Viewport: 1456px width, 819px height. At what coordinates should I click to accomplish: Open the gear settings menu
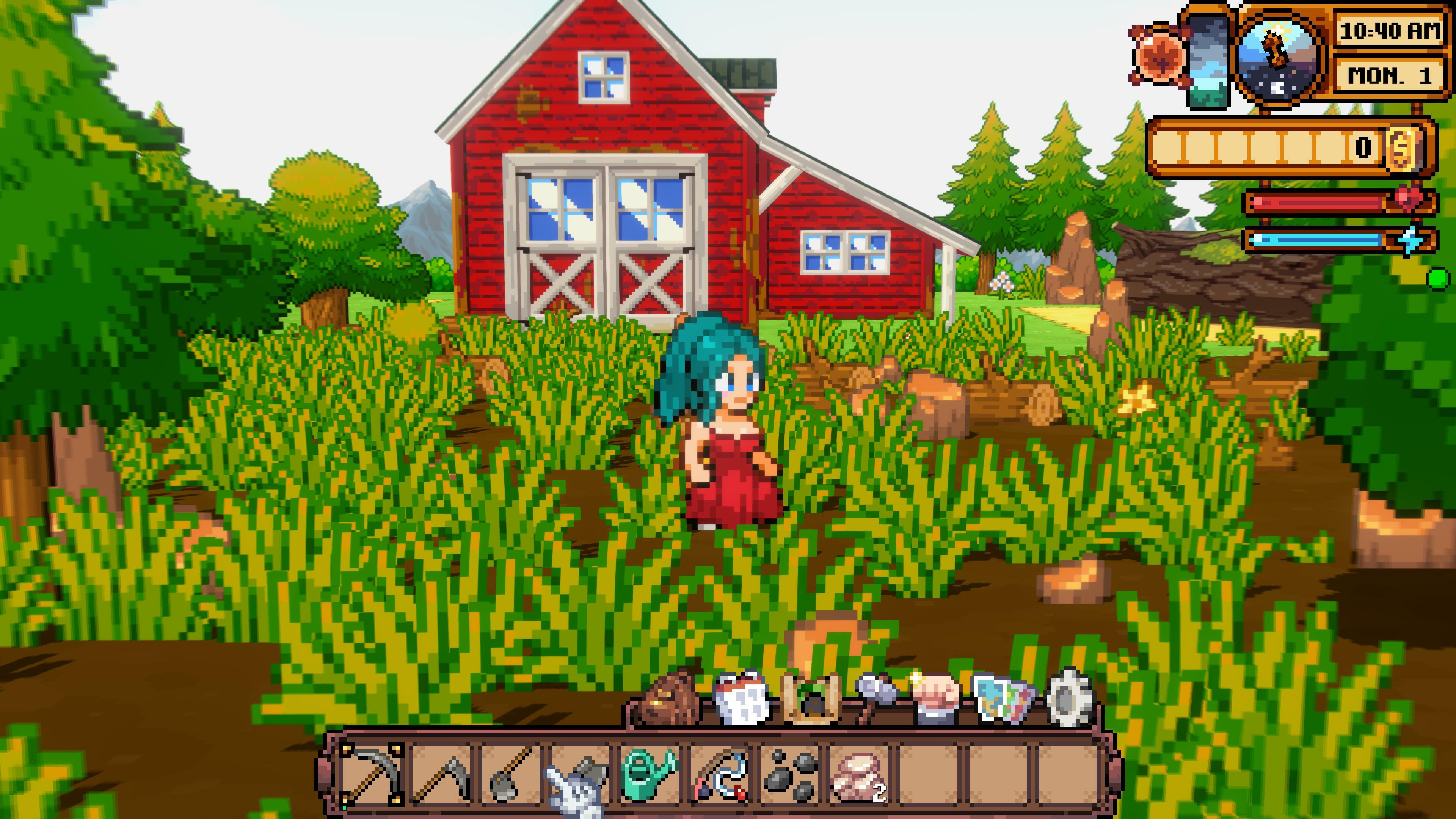[x=1068, y=698]
